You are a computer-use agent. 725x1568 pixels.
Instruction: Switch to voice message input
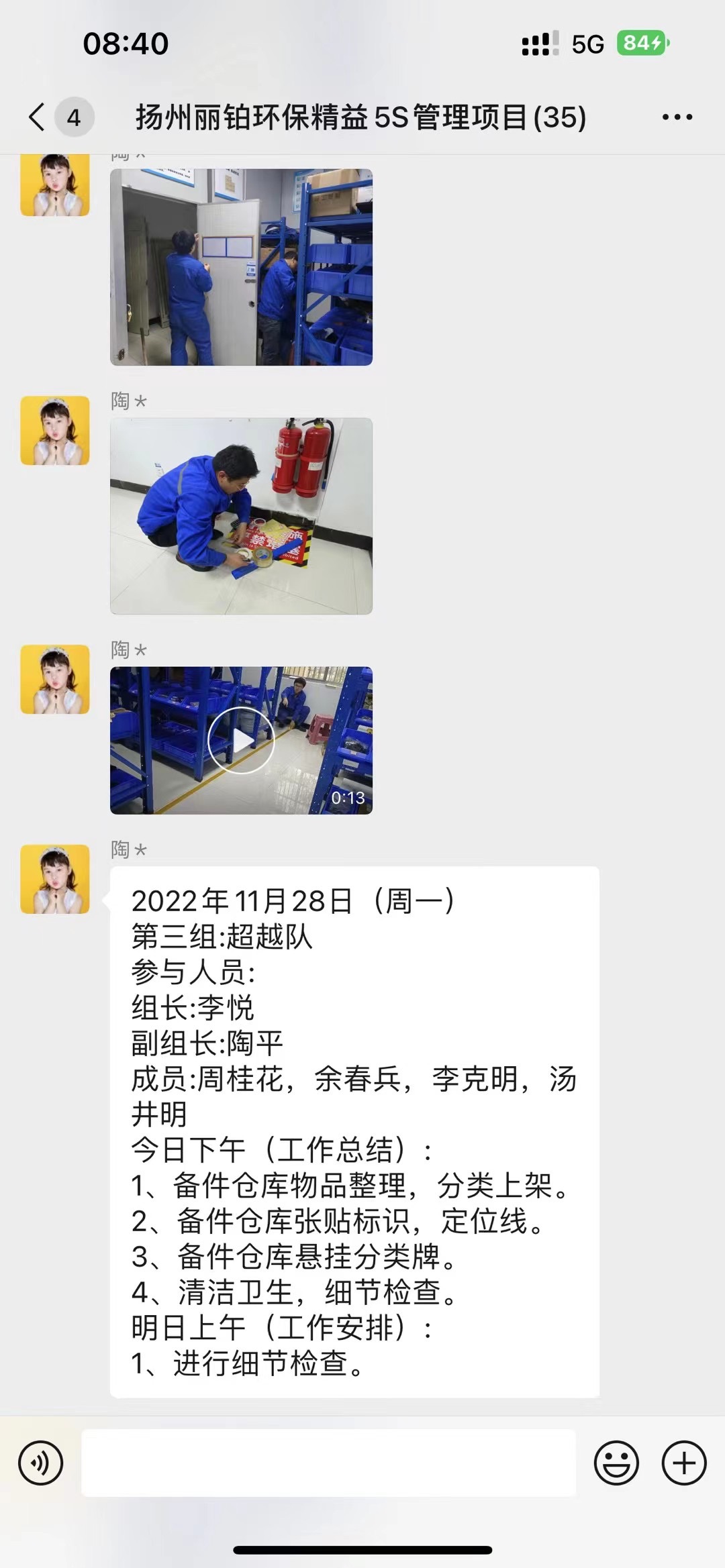click(x=41, y=1463)
